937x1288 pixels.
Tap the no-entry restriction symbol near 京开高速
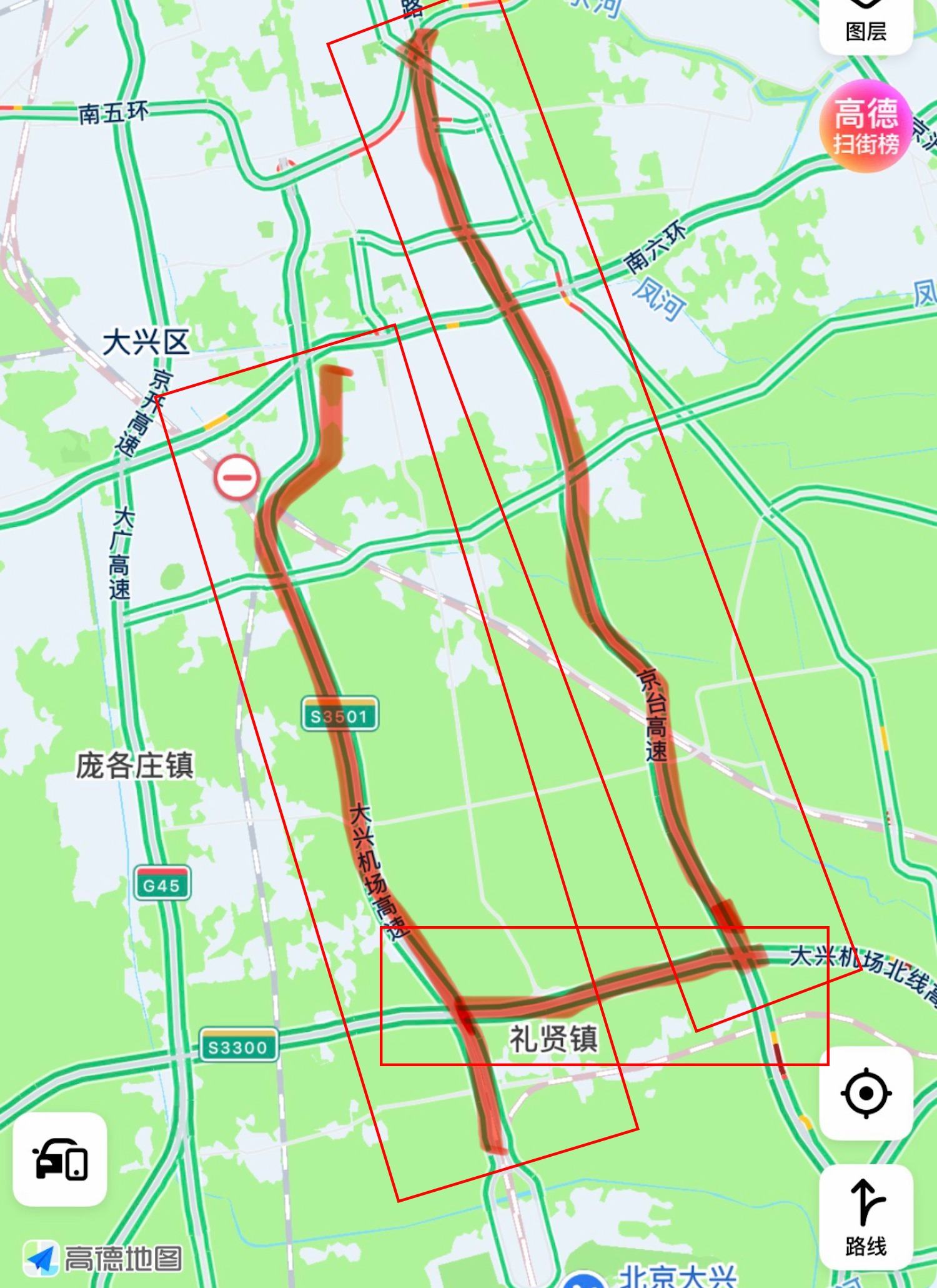point(236,478)
